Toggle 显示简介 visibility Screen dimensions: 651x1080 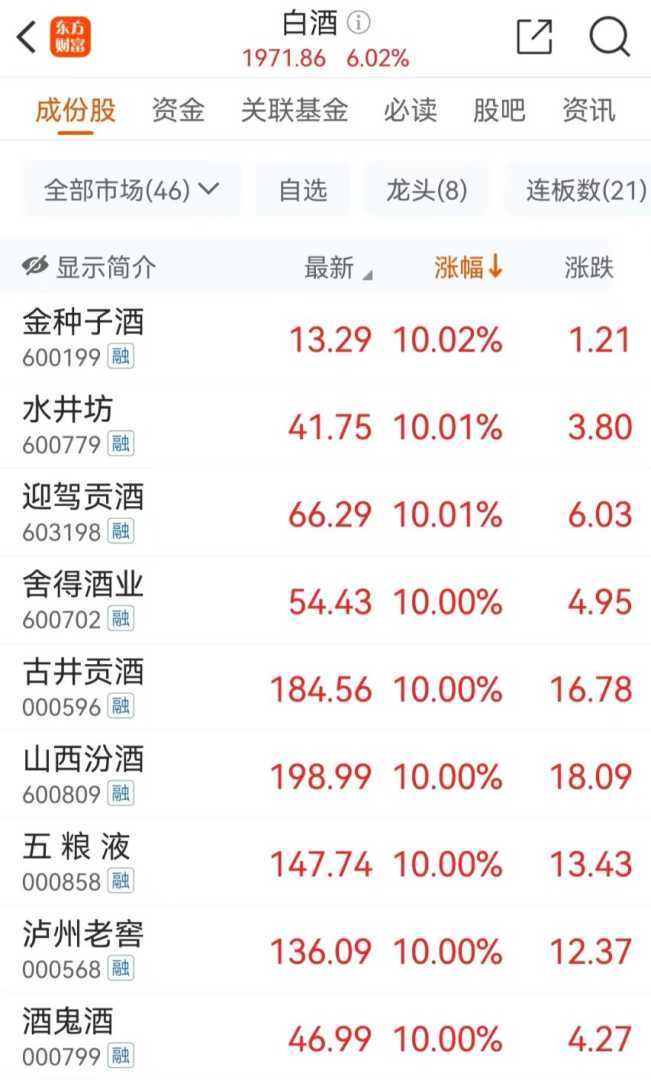click(90, 267)
